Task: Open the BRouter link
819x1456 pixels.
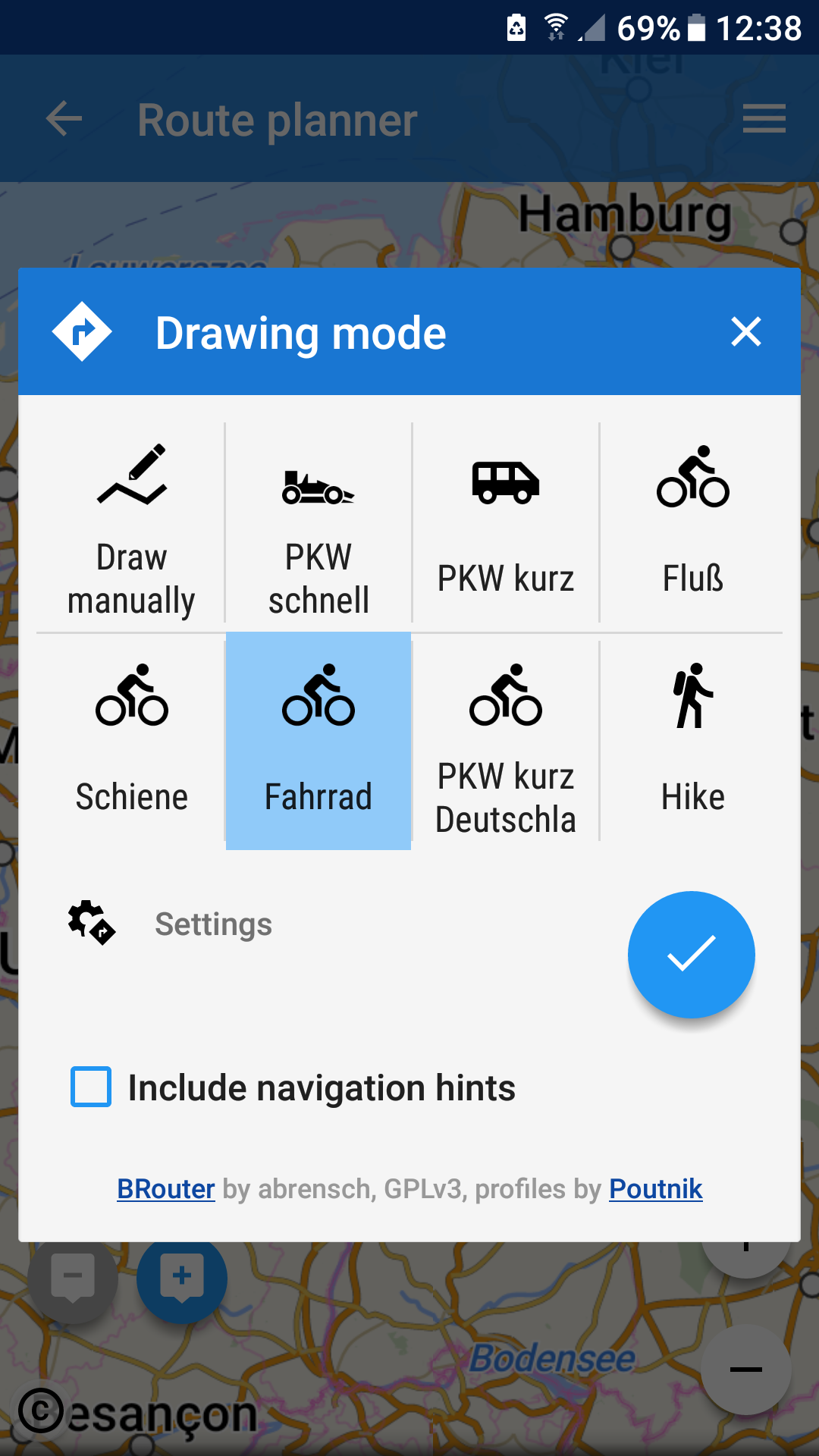Action: pyautogui.click(x=166, y=1189)
